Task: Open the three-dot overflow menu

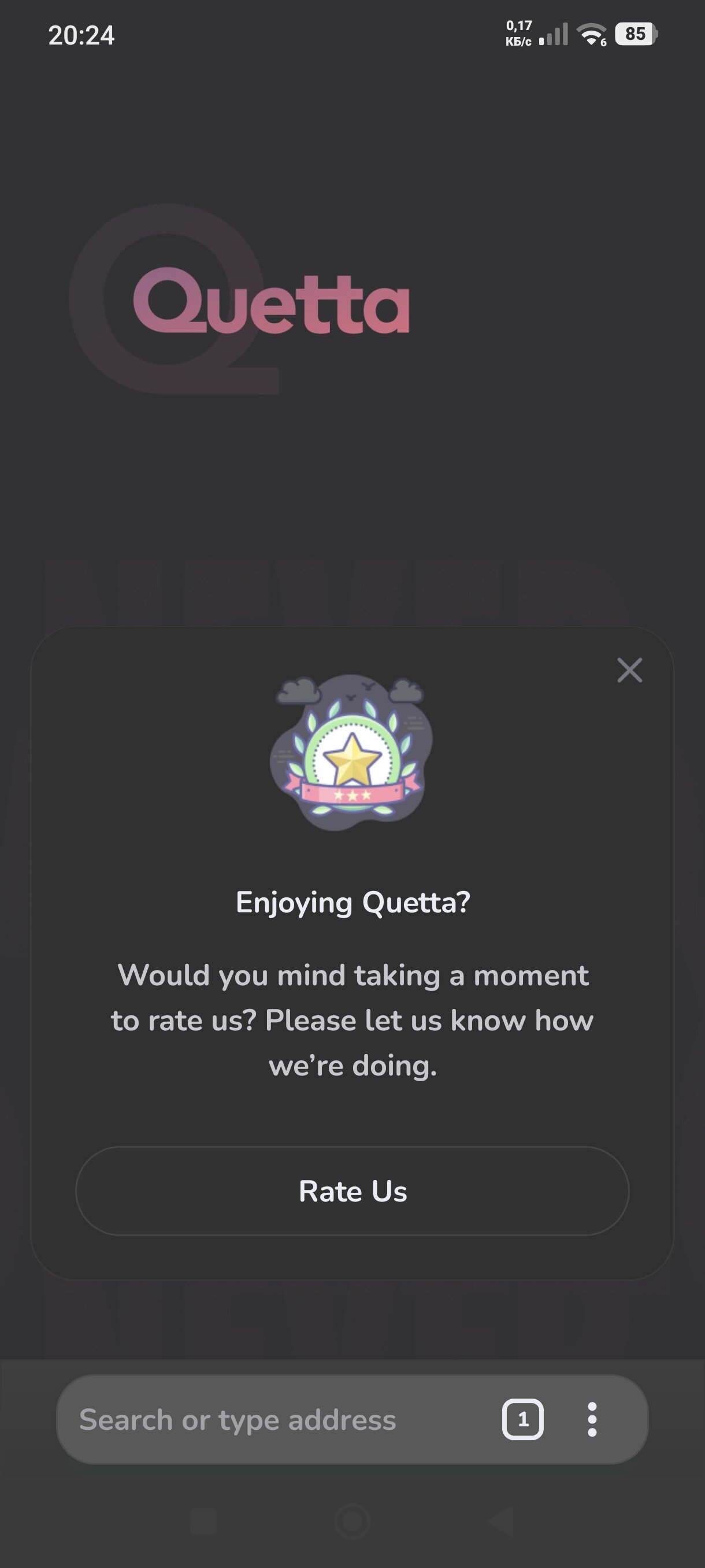Action: point(592,1419)
